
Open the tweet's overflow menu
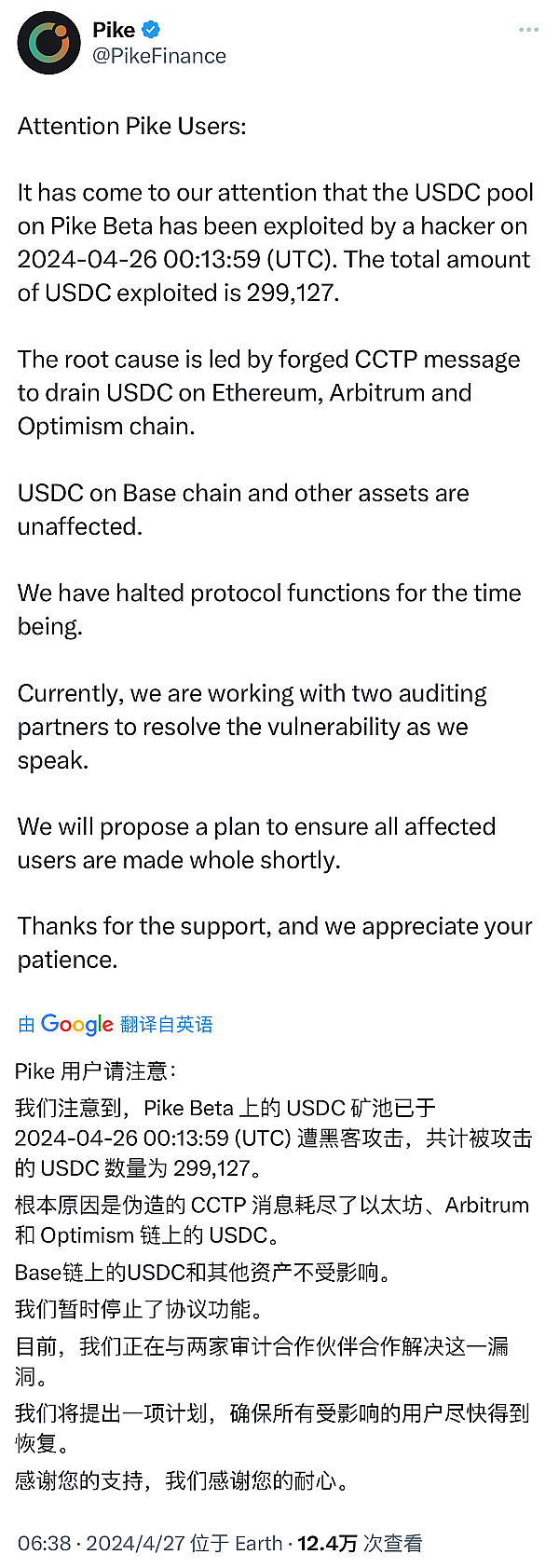pyautogui.click(x=528, y=30)
